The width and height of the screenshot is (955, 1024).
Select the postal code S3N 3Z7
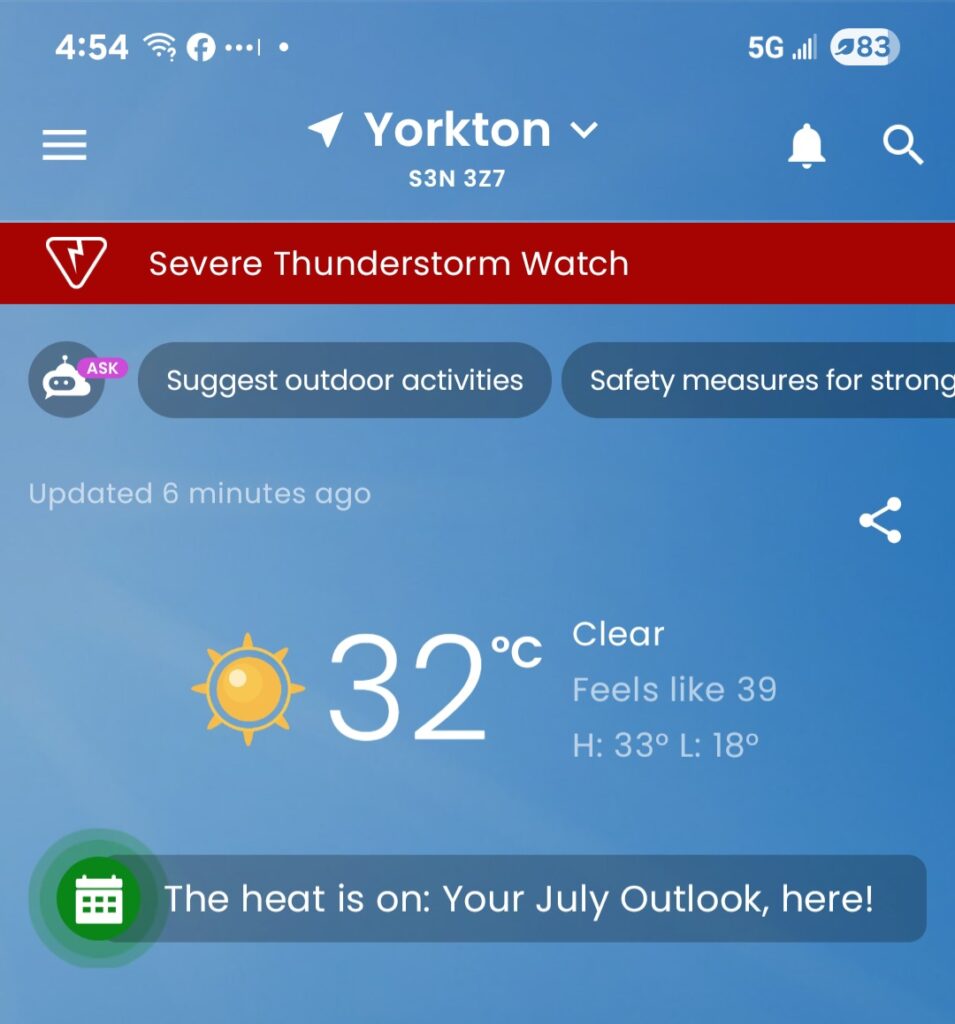click(457, 177)
